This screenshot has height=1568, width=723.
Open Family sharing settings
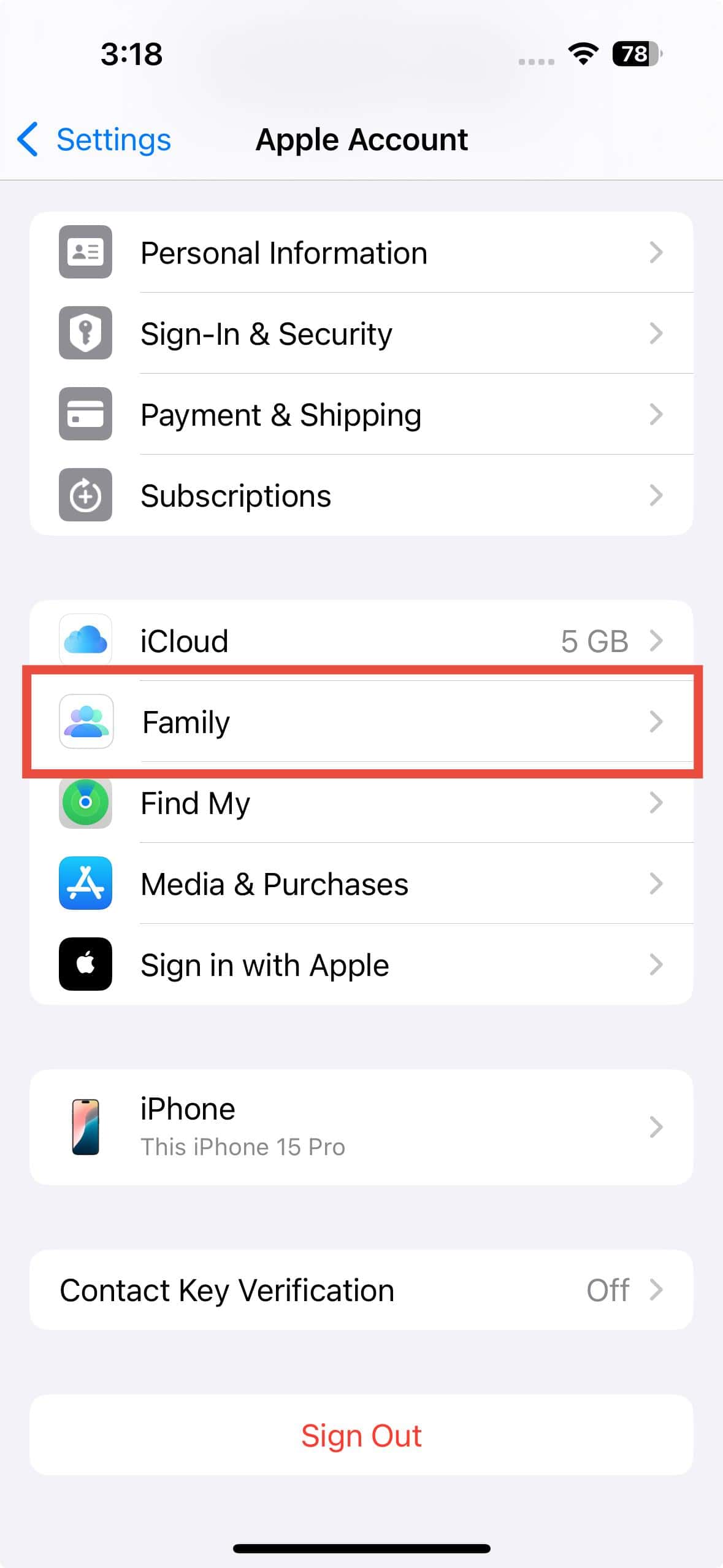click(x=361, y=722)
